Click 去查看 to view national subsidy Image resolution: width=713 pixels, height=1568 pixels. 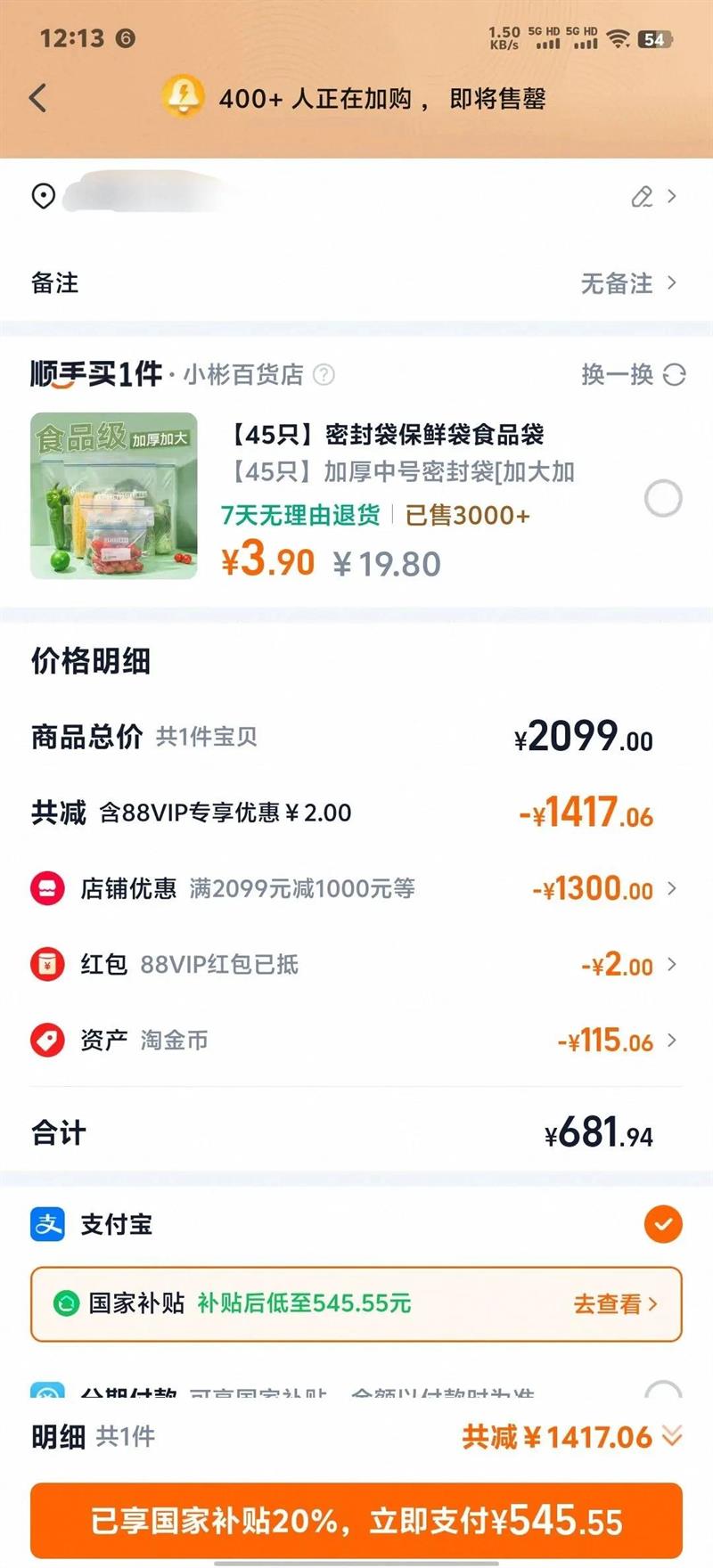(x=614, y=1304)
